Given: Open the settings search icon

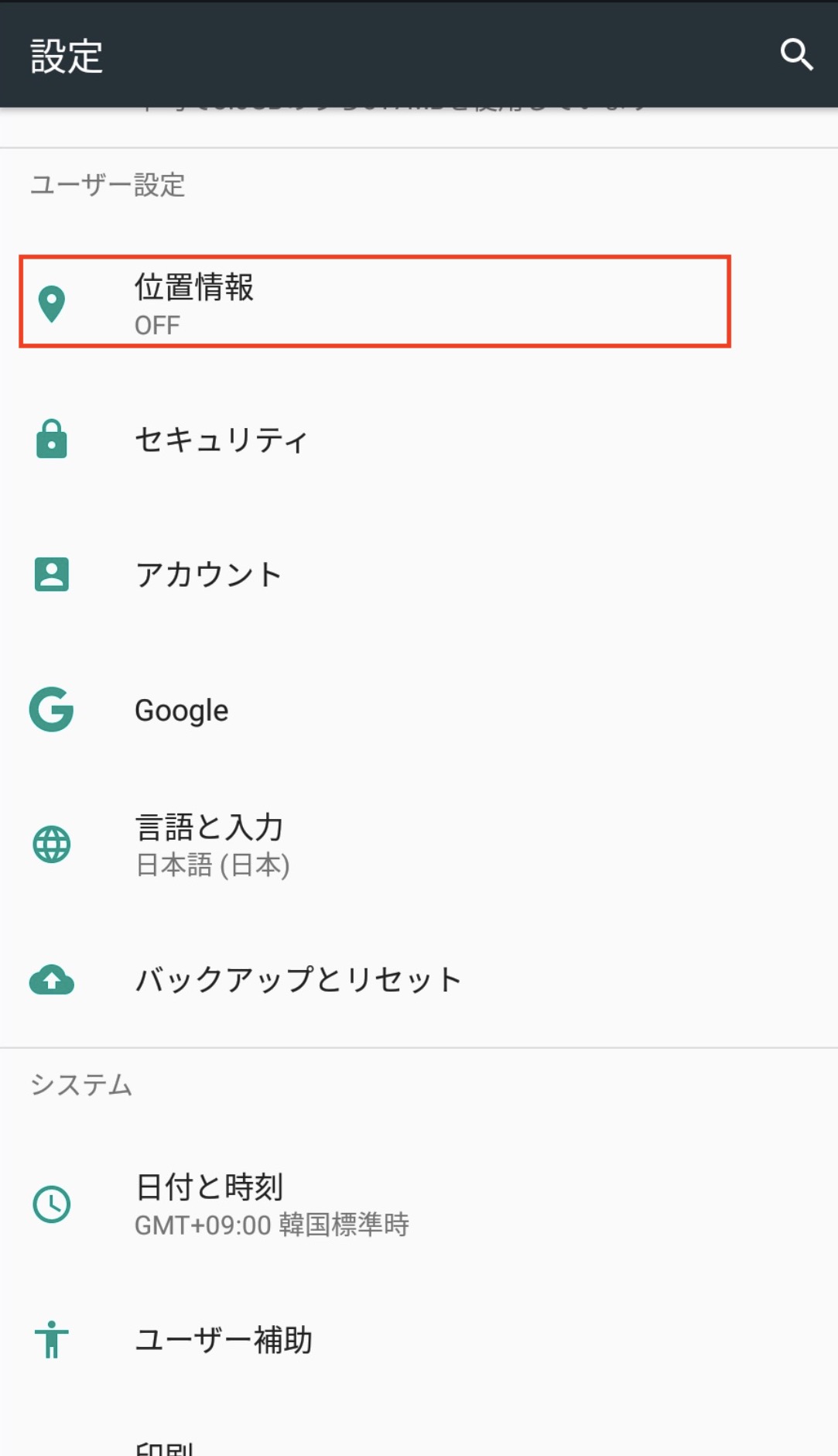Looking at the screenshot, I should (x=796, y=55).
